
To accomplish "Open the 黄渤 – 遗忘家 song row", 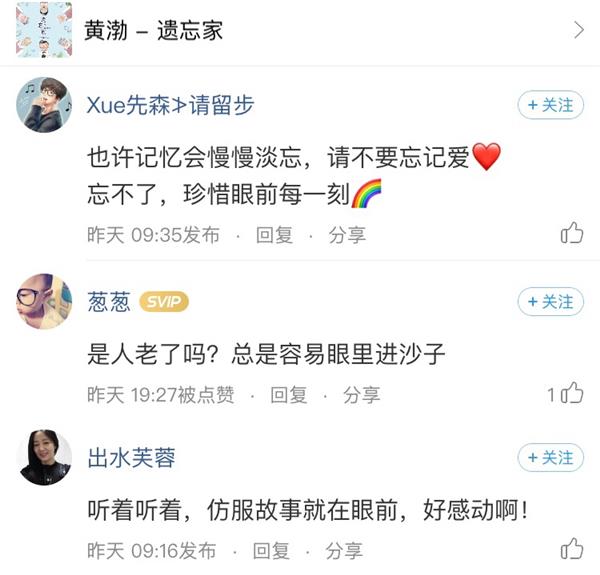I will (300, 30).
